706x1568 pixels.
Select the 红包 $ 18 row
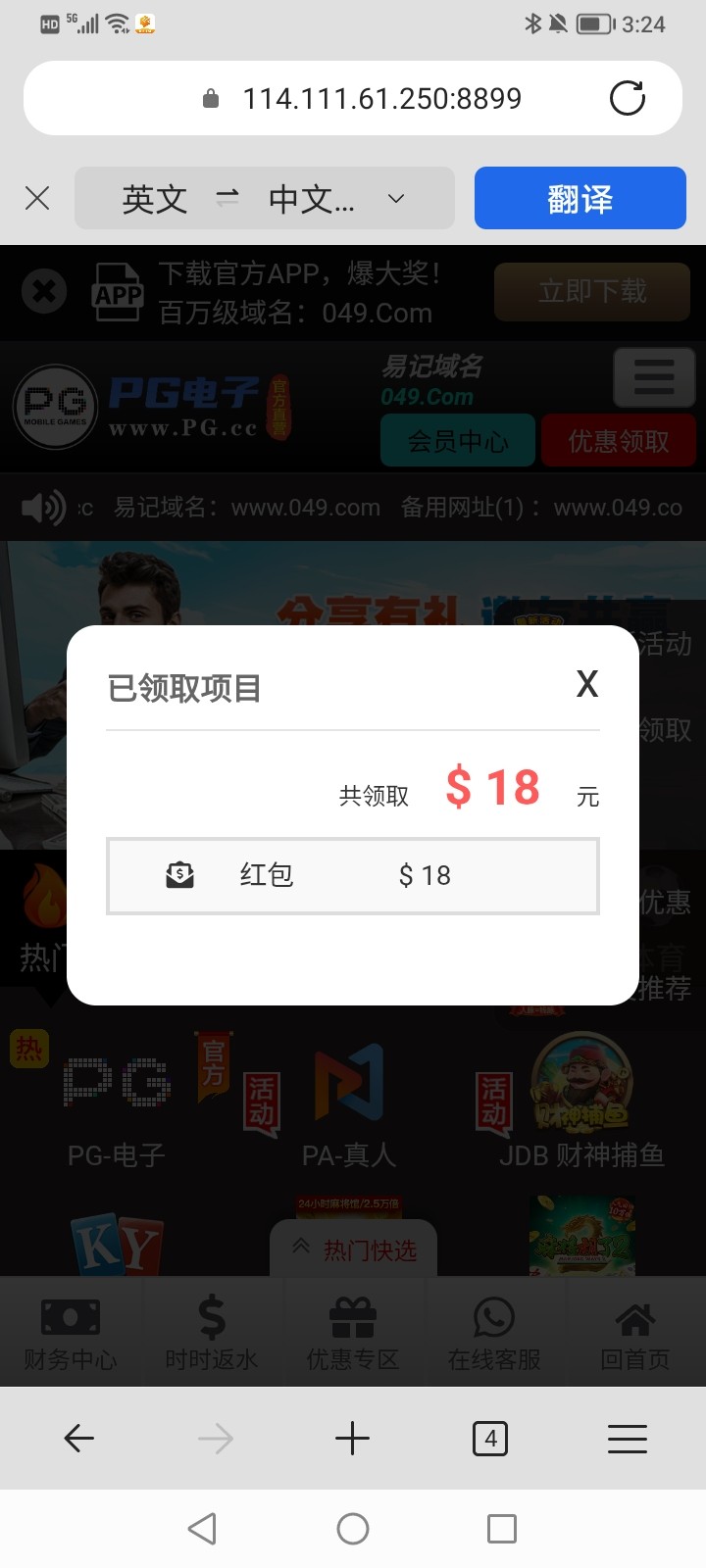[353, 876]
